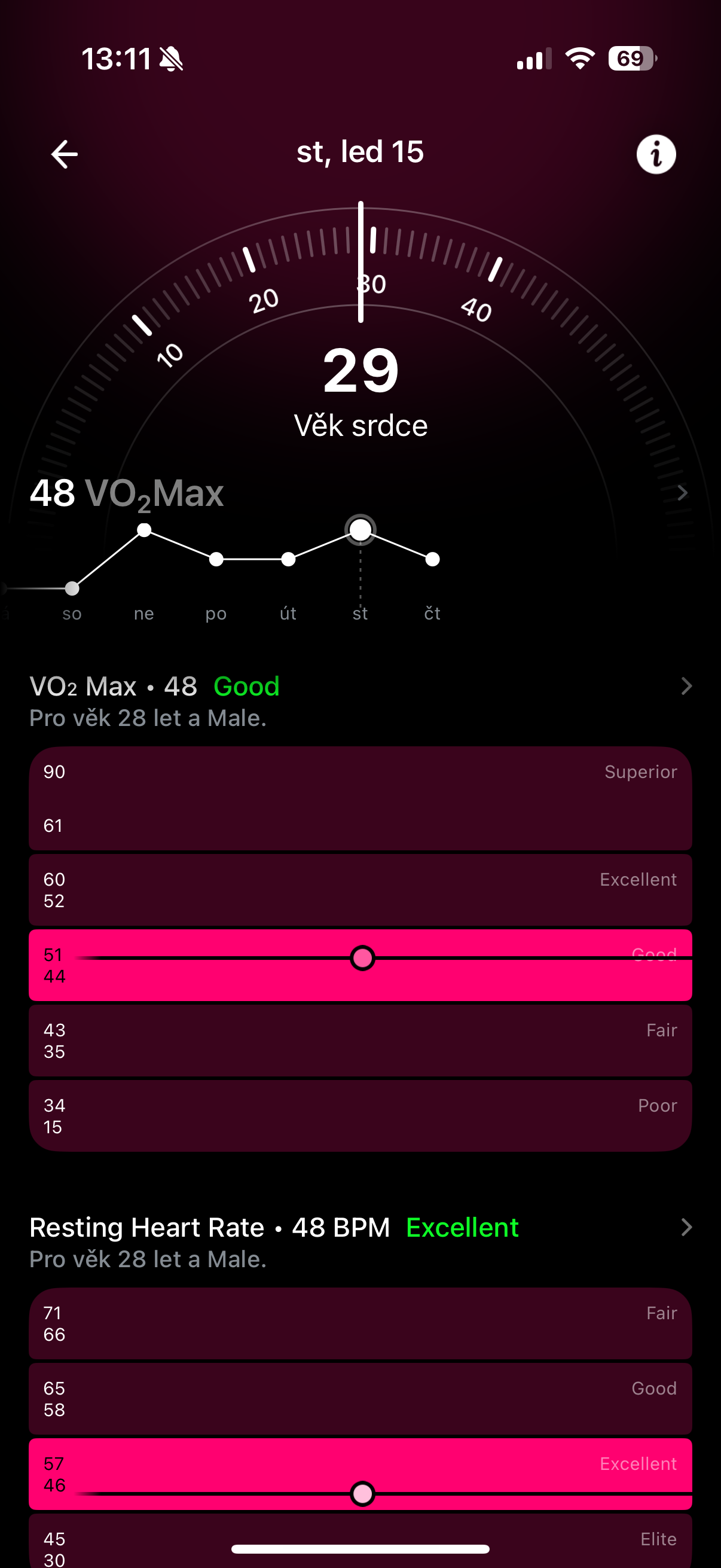Open Resting Heart Rate 48 BPM details
The width and height of the screenshot is (721, 1568).
pyautogui.click(x=686, y=1227)
